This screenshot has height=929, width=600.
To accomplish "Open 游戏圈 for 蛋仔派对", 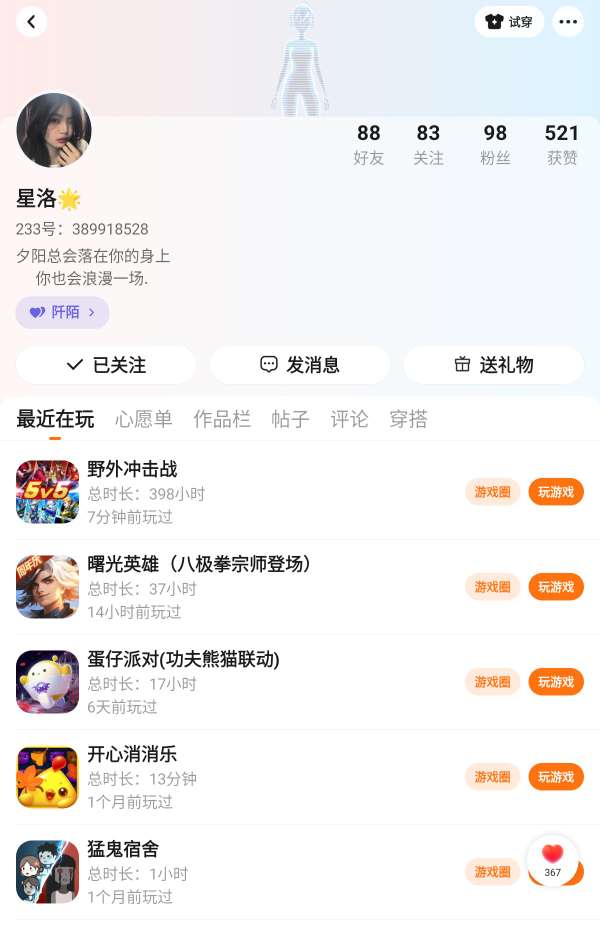I will pos(492,682).
